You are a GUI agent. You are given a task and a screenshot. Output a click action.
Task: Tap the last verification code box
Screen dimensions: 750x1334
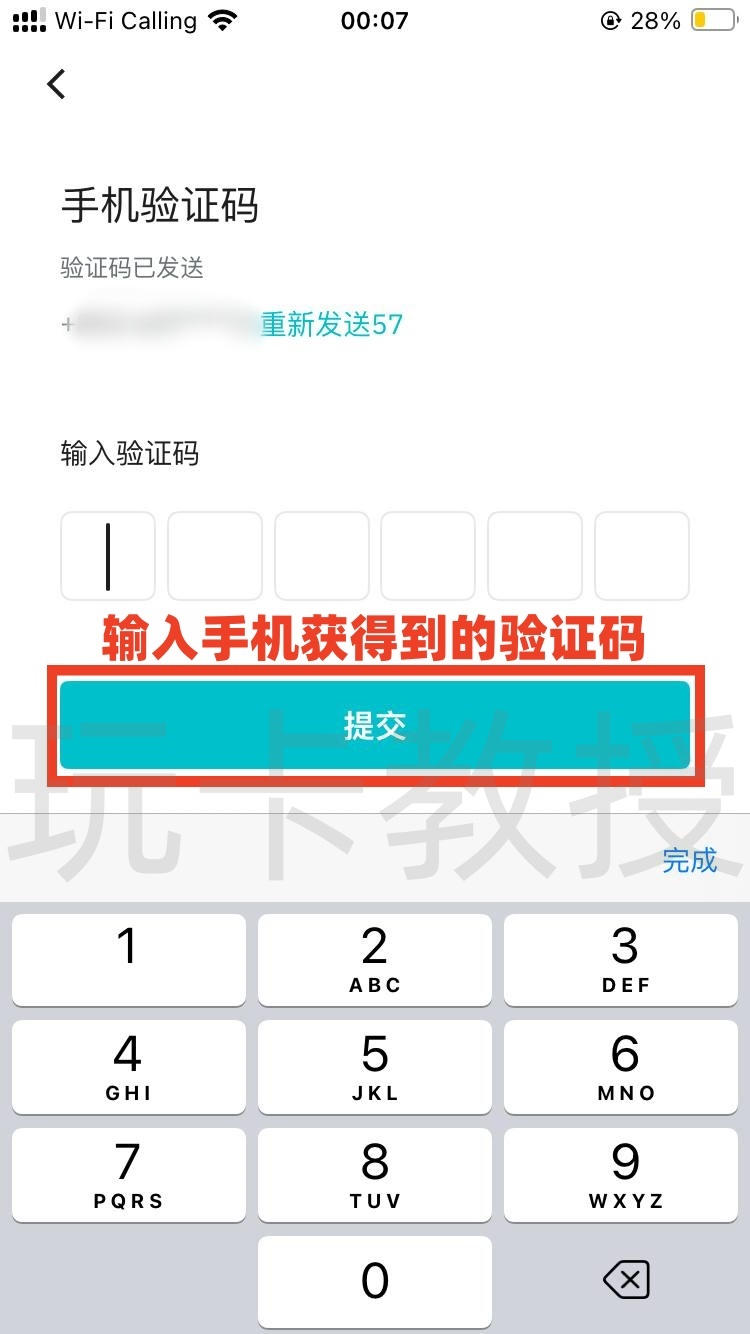641,556
